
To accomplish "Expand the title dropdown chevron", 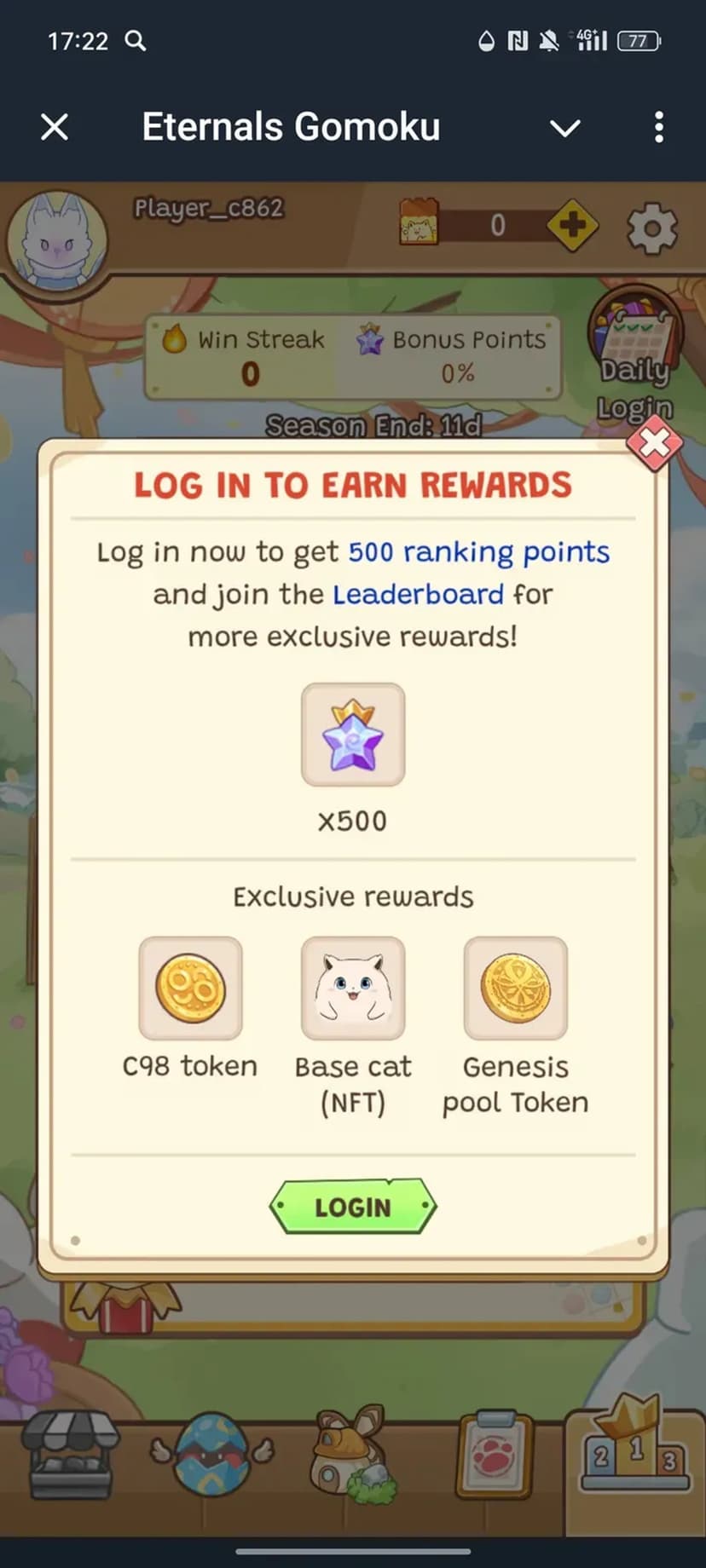I will (x=564, y=129).
